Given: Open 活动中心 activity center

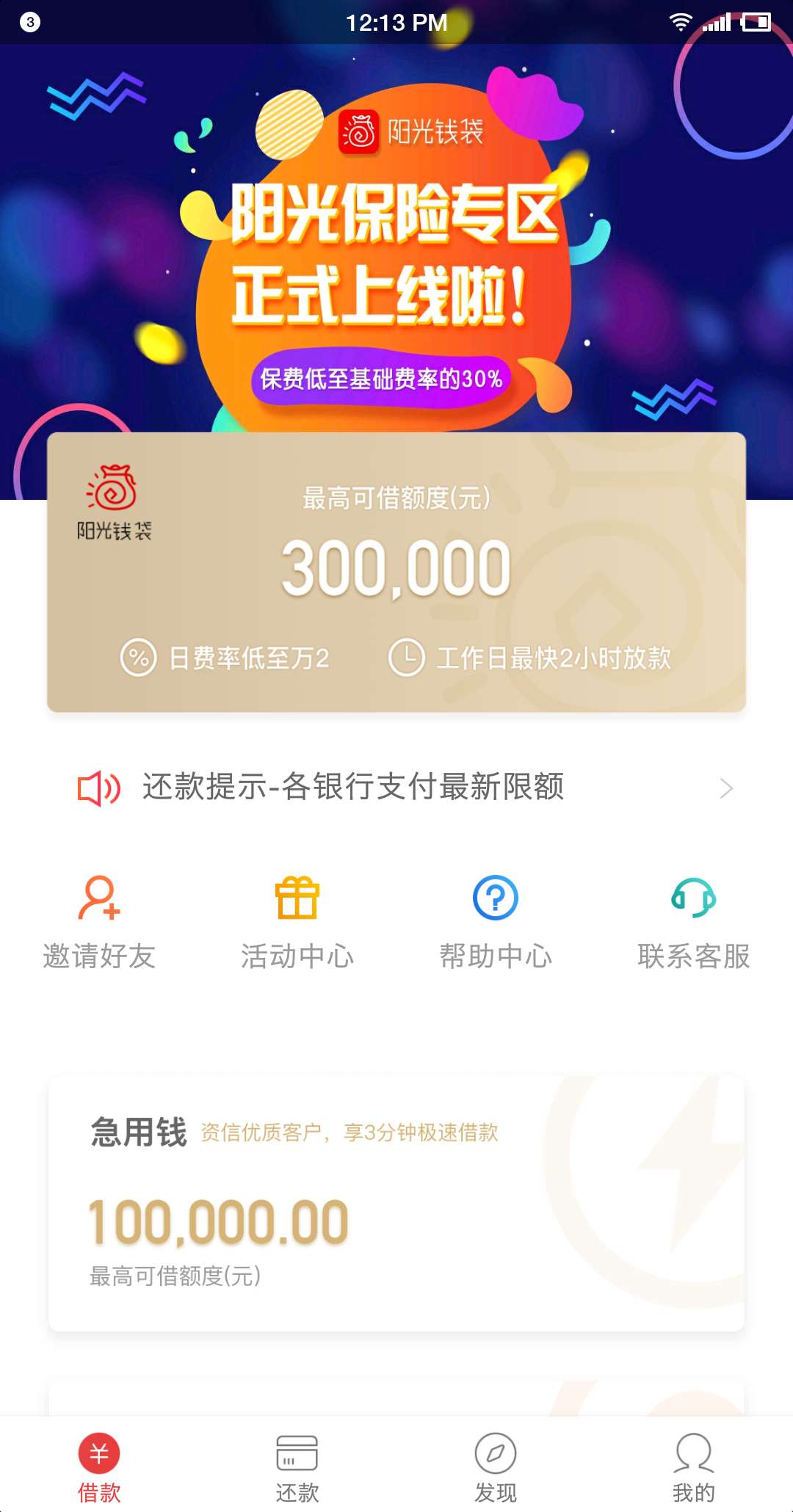Looking at the screenshot, I should coord(297,921).
